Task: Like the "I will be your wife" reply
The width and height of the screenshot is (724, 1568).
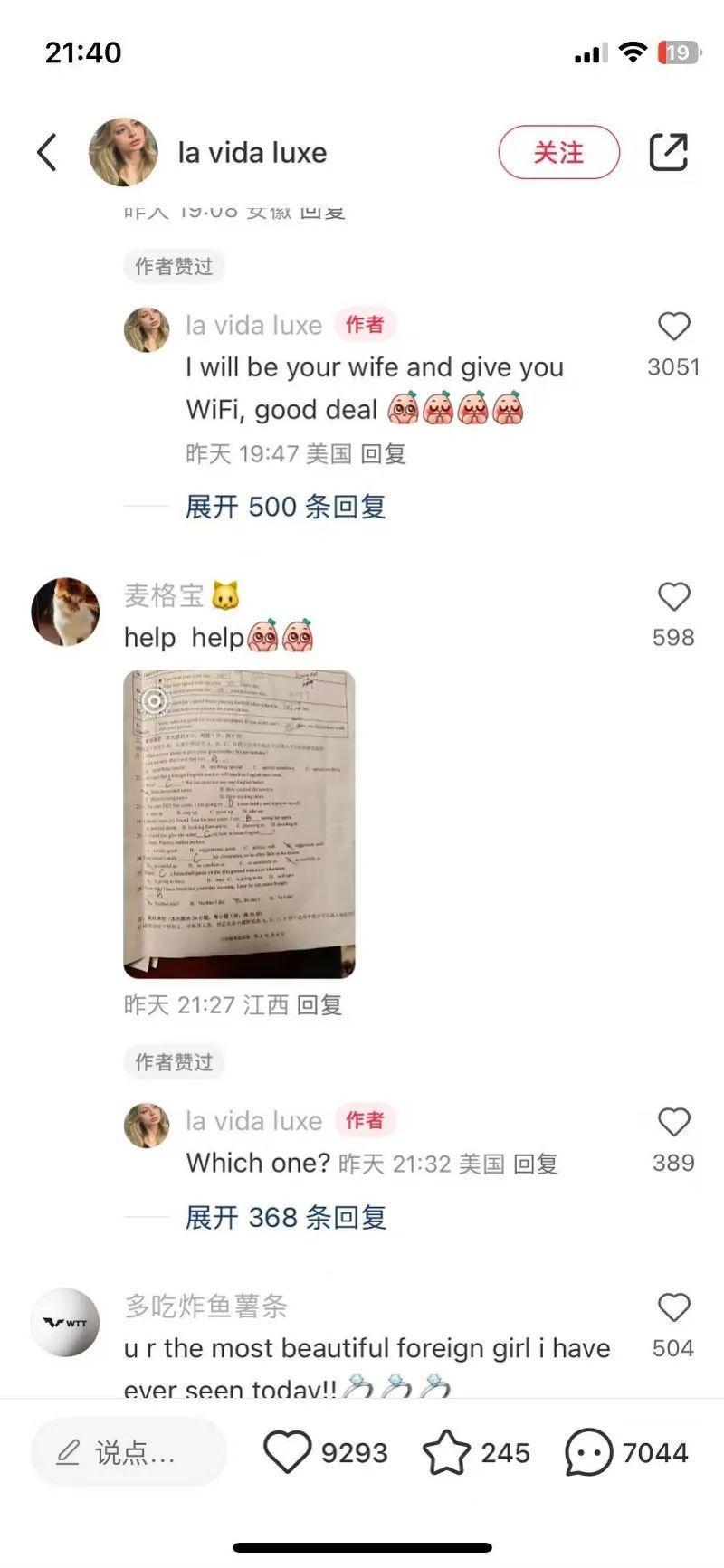Action: click(x=673, y=328)
